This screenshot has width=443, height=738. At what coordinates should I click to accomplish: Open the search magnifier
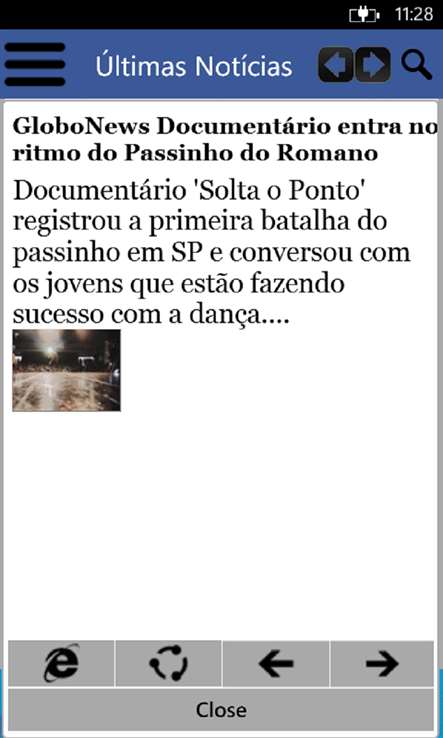tap(417, 65)
